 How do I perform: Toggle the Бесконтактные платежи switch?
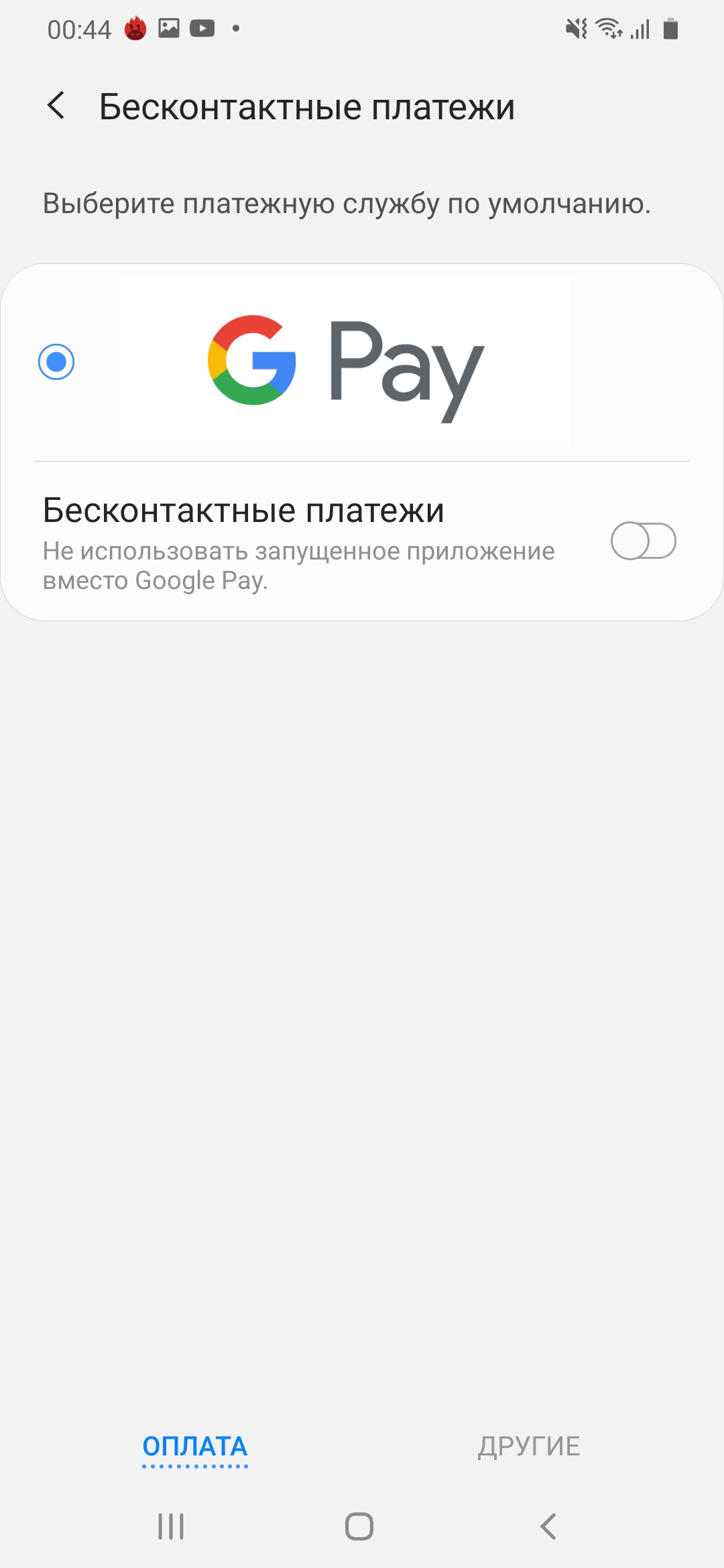click(x=643, y=541)
